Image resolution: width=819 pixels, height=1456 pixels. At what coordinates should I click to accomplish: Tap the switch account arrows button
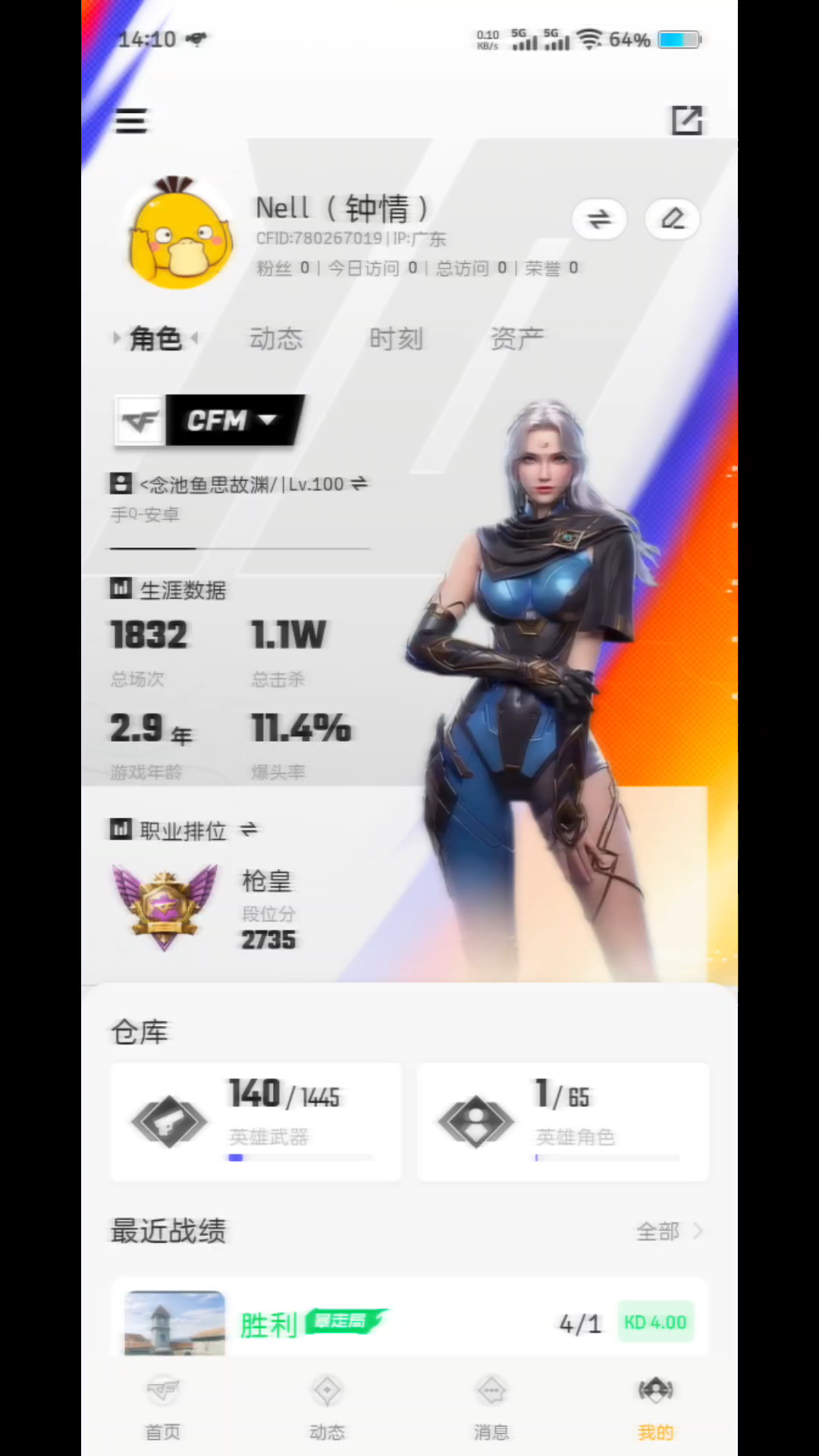(x=599, y=220)
